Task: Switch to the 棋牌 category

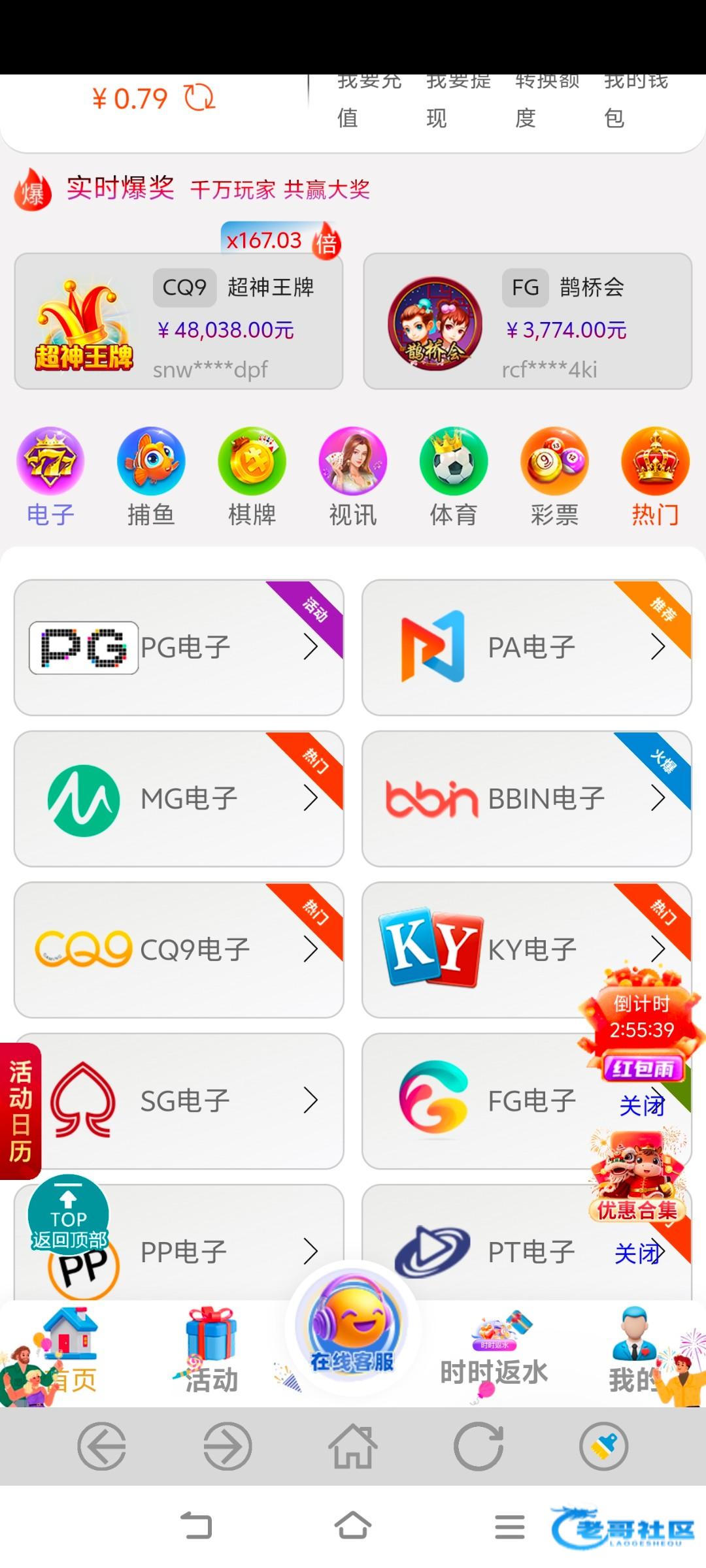Action: (252, 477)
